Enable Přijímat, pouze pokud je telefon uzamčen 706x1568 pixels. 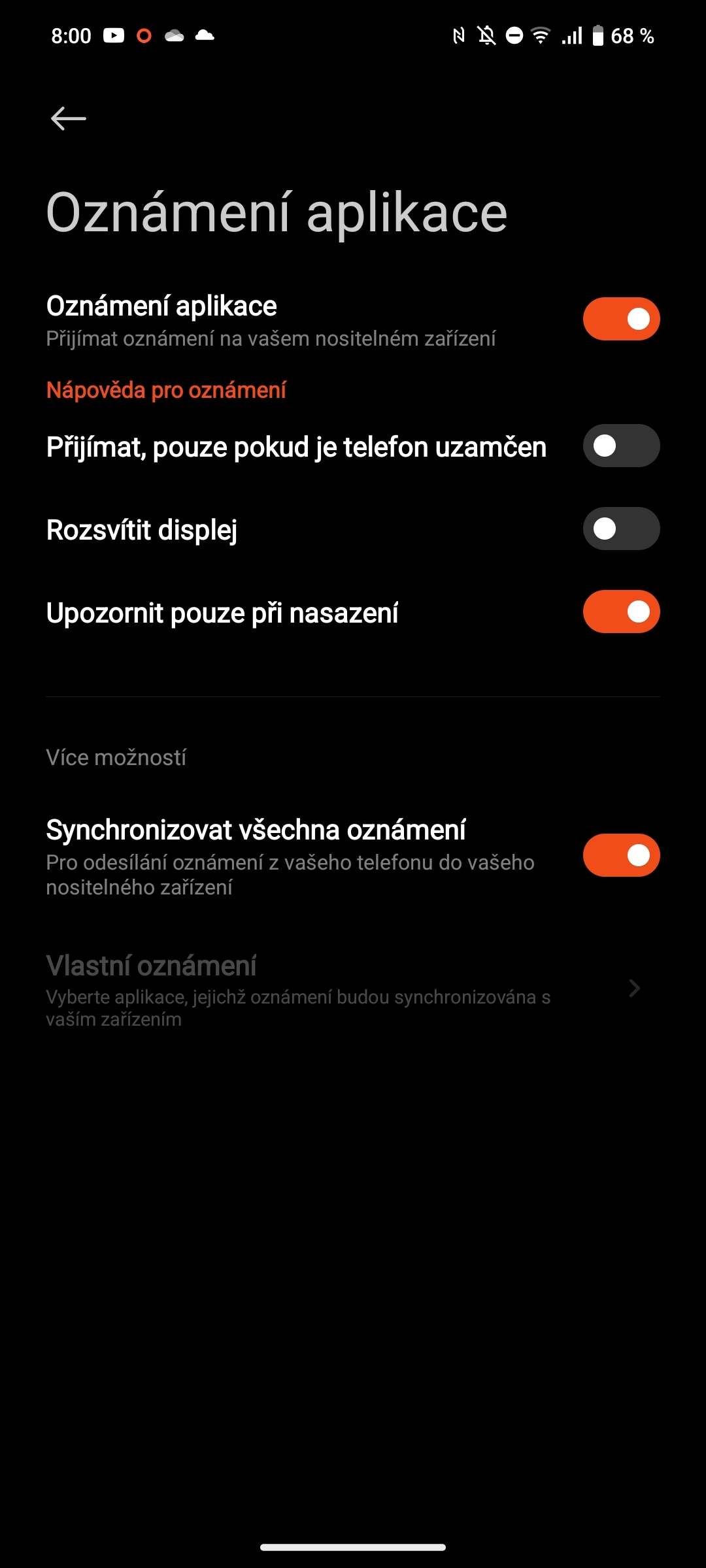click(x=621, y=445)
